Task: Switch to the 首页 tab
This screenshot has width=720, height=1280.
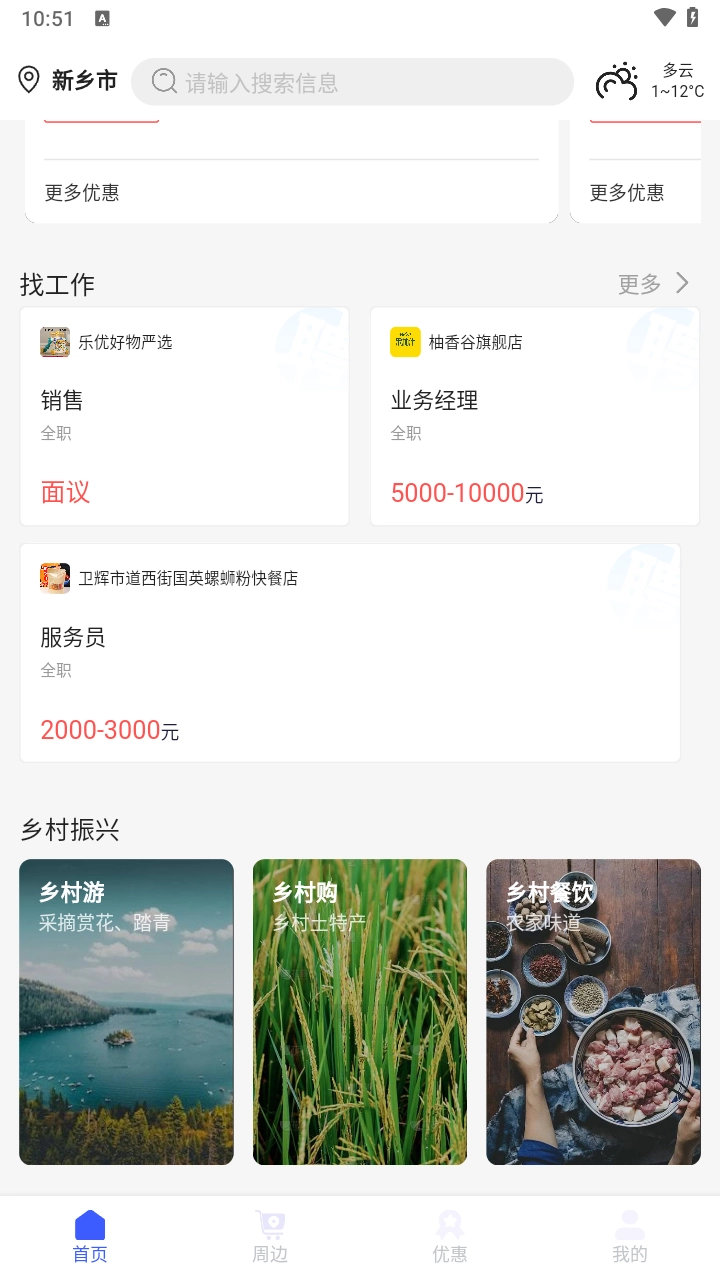Action: pyautogui.click(x=90, y=1236)
